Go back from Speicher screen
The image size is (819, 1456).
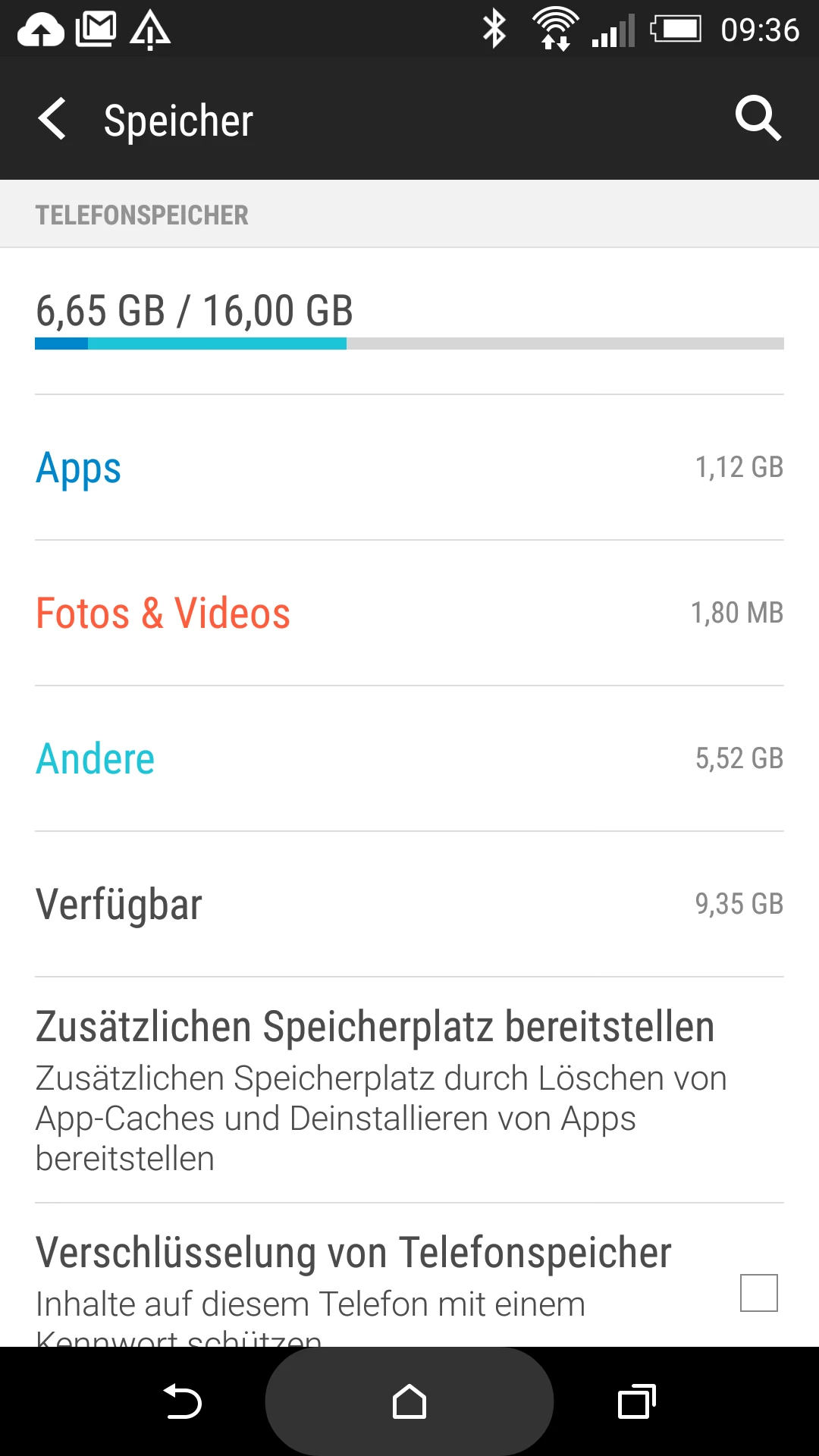pyautogui.click(x=52, y=119)
